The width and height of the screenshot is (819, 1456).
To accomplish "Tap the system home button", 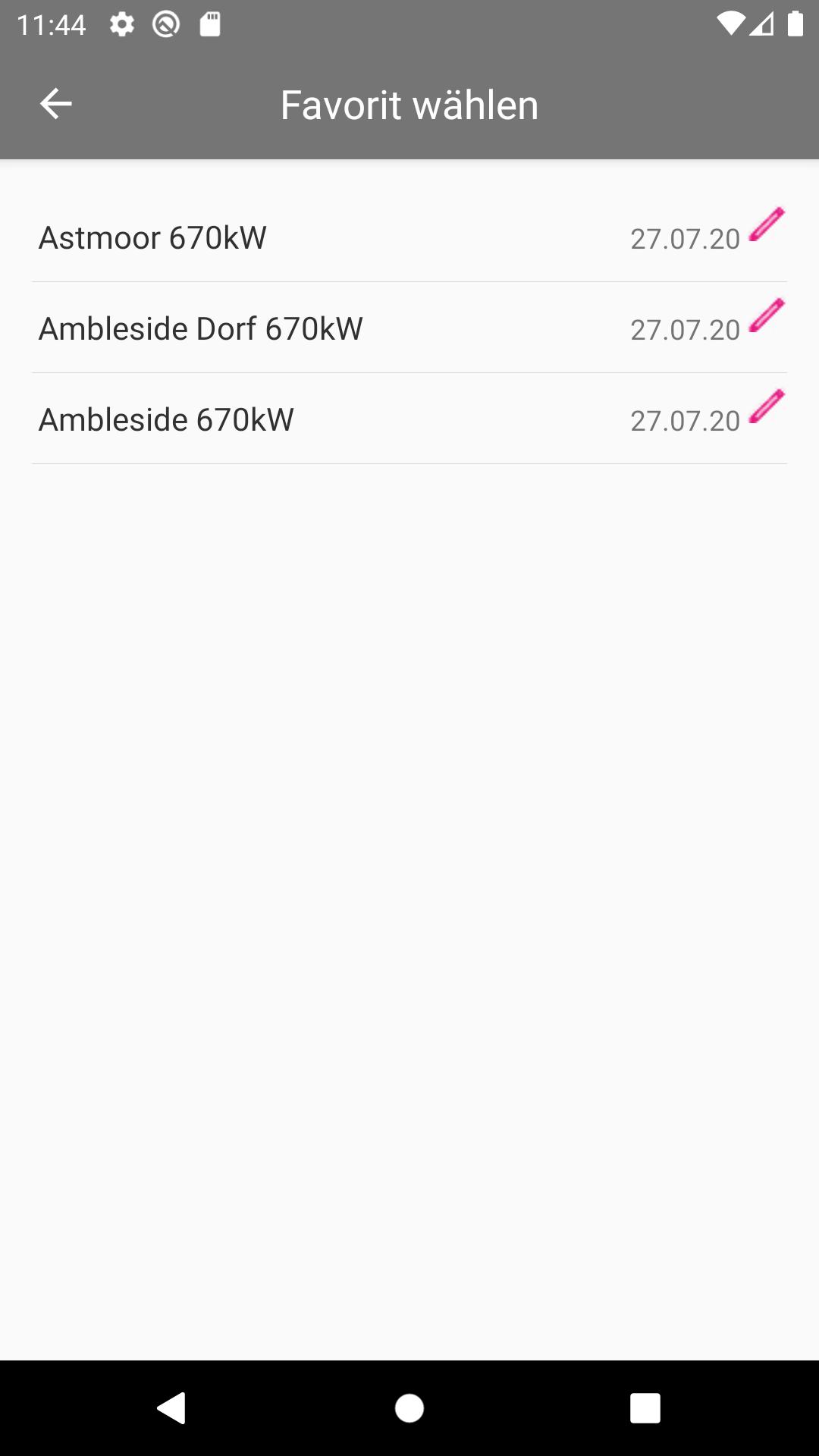I will 409,1408.
